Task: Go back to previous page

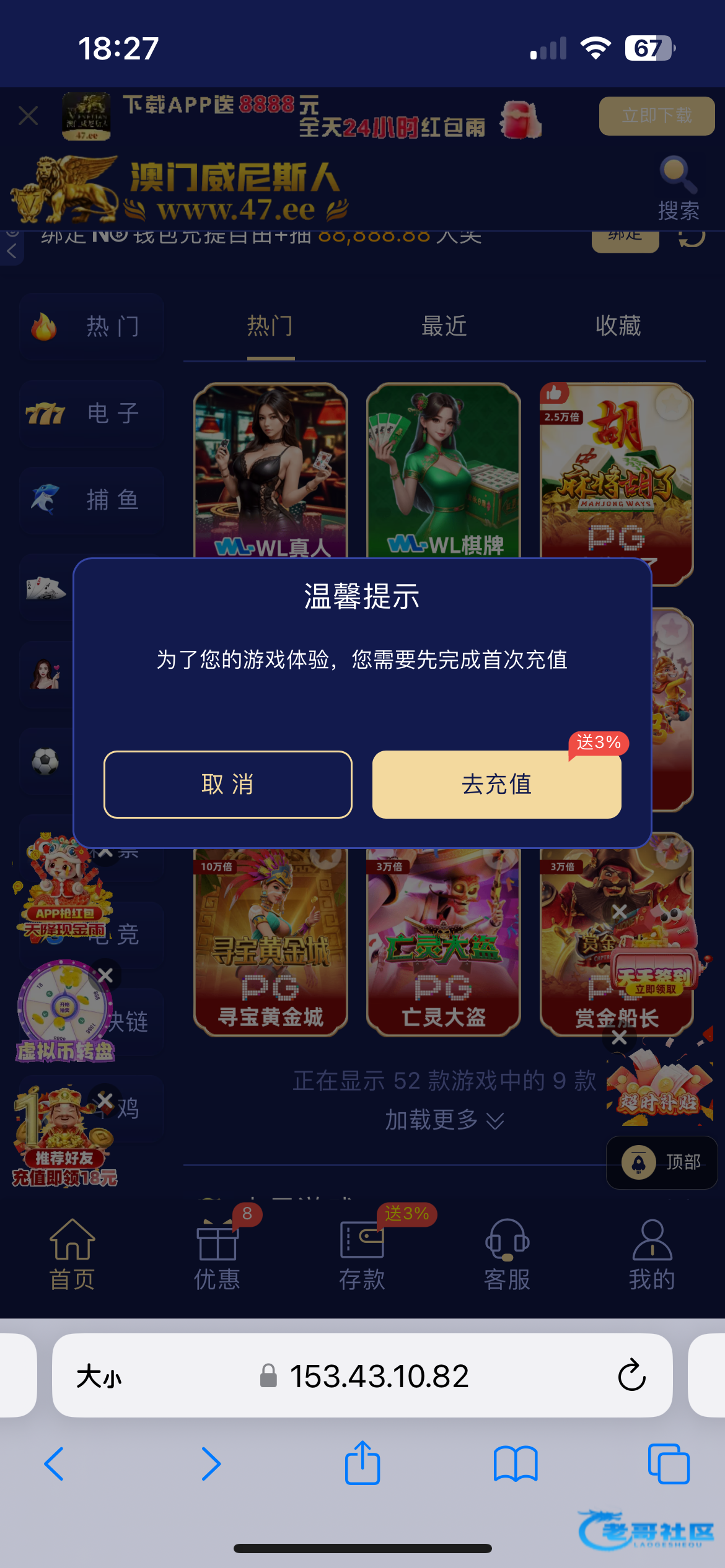Action: coord(55,1464)
